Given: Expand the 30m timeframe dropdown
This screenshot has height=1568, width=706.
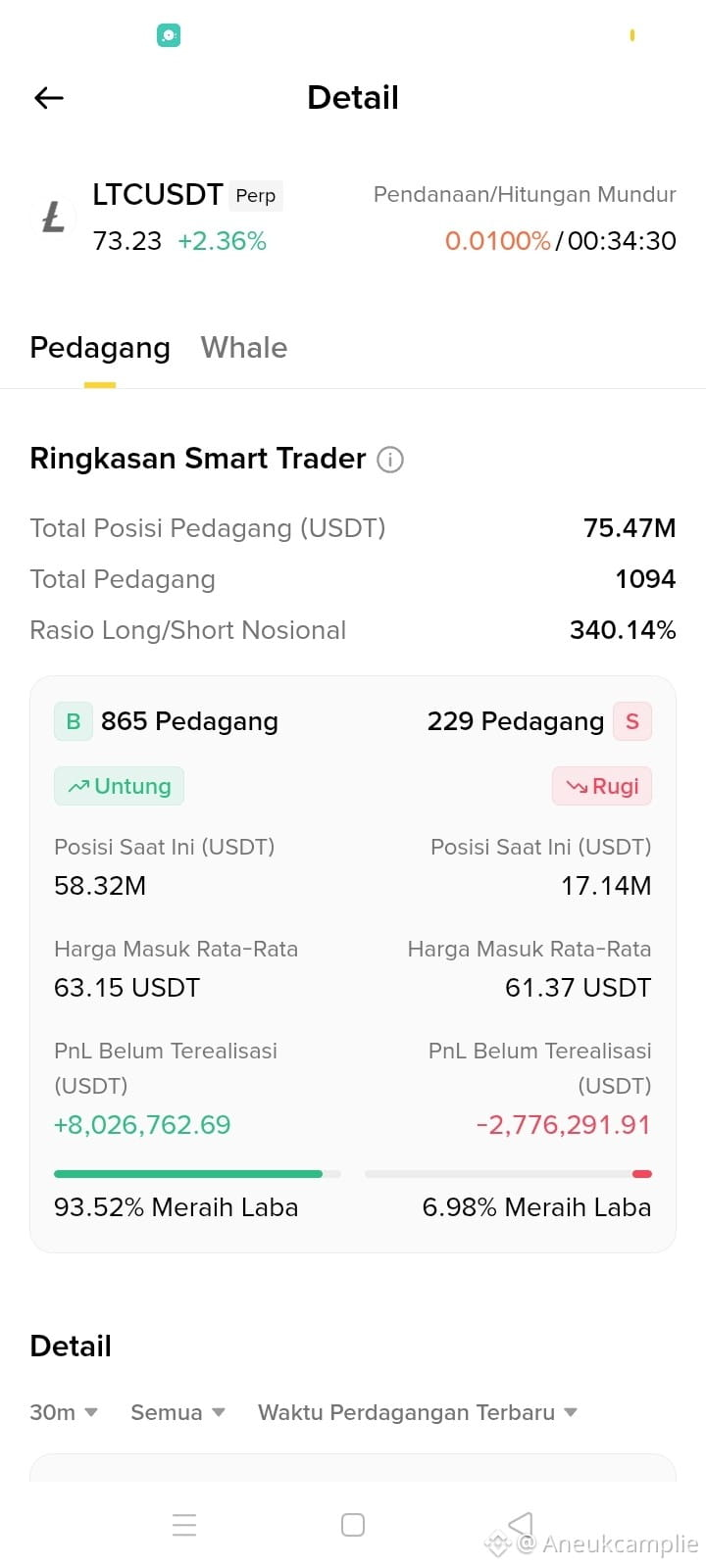Looking at the screenshot, I should click(64, 1412).
